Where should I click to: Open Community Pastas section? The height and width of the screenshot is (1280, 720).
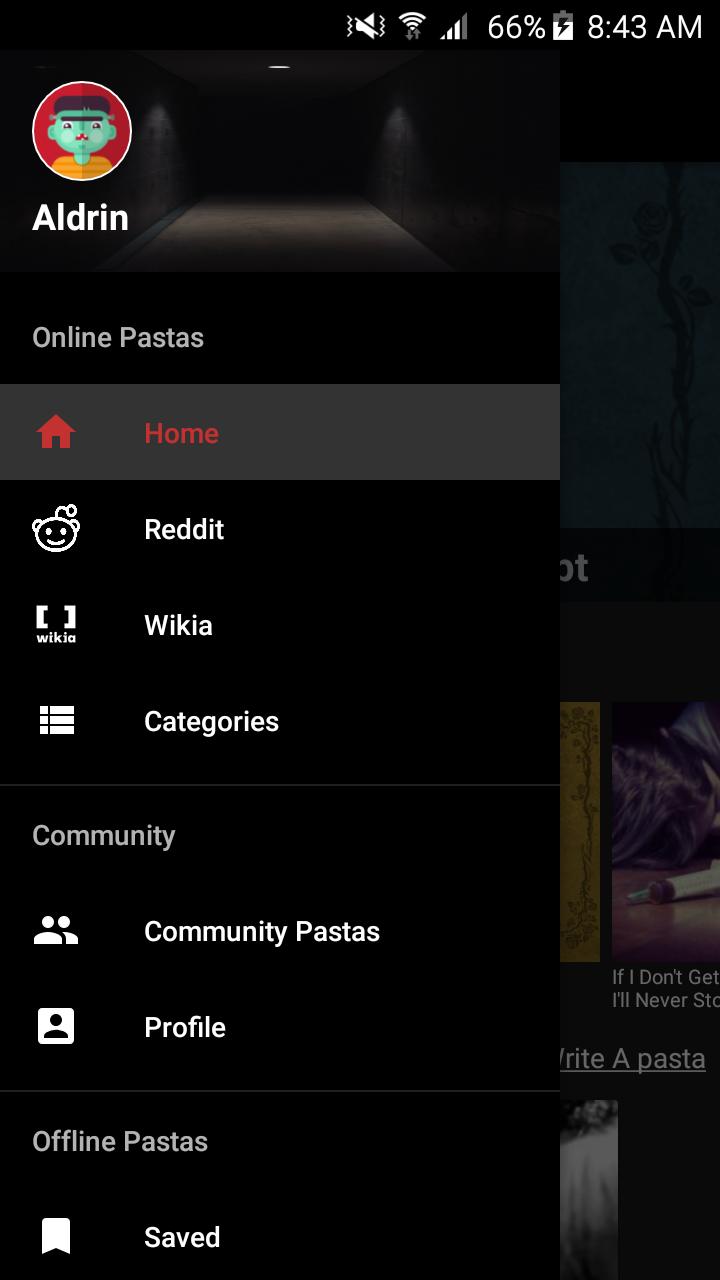pyautogui.click(x=262, y=930)
